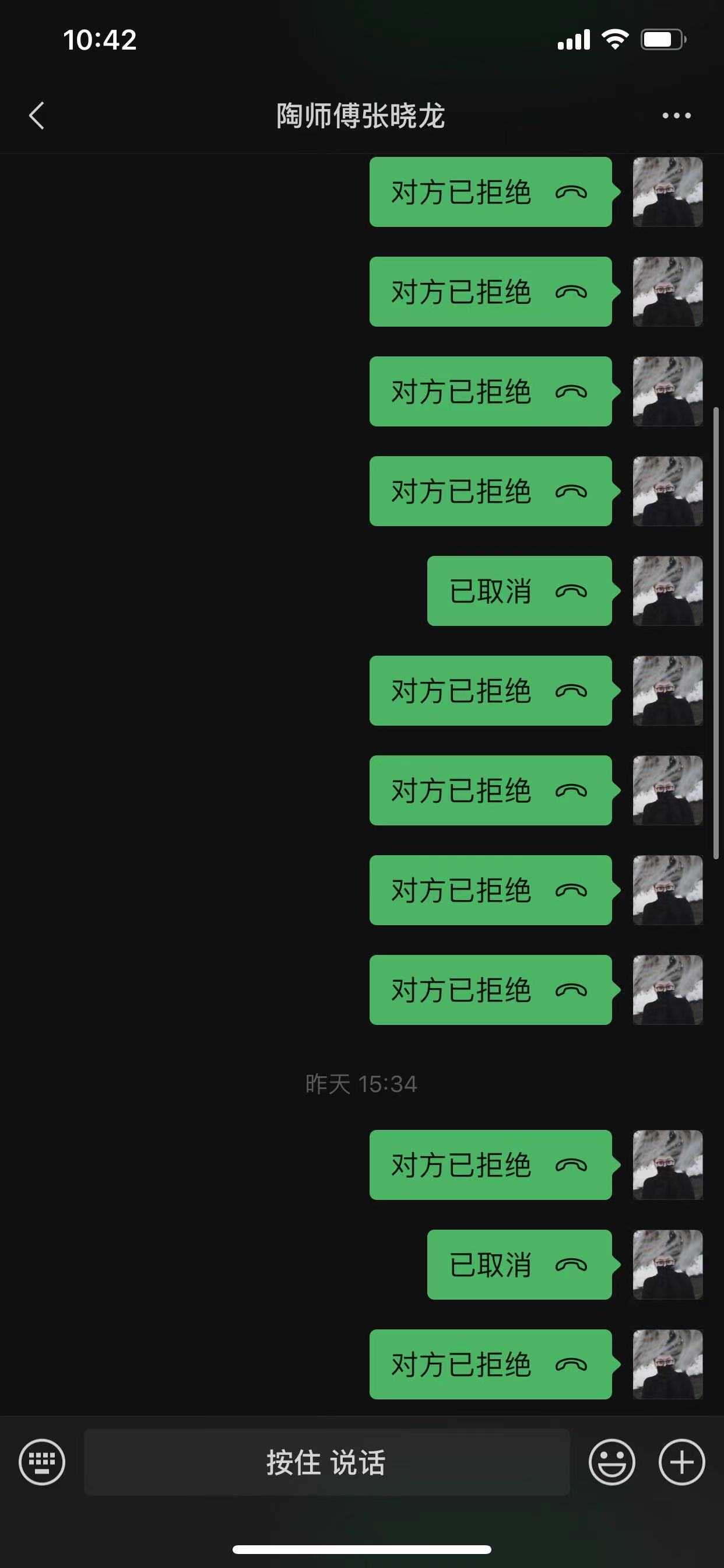
Task: Open chat info via three-dot menu
Action: (677, 116)
